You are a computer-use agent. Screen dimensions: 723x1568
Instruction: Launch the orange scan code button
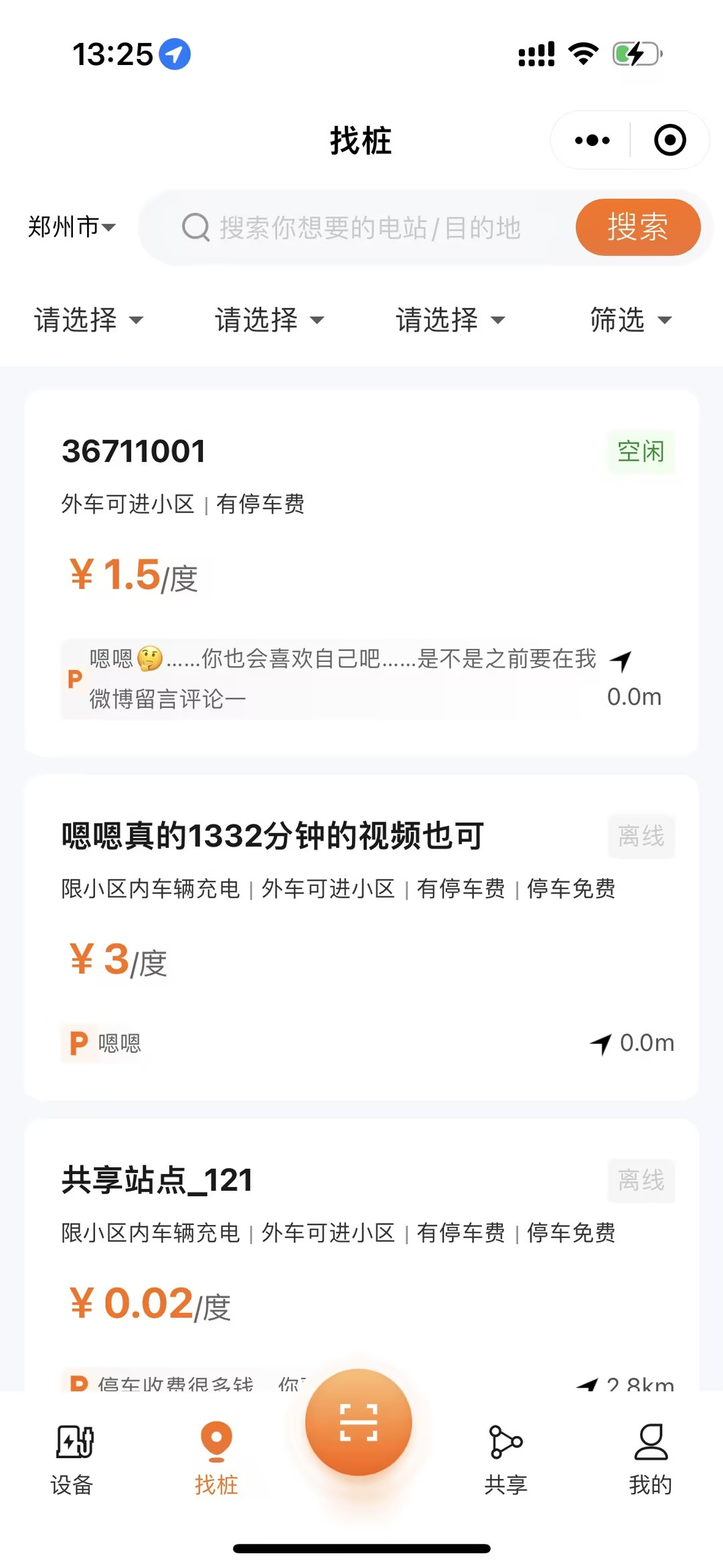pyautogui.click(x=359, y=1422)
